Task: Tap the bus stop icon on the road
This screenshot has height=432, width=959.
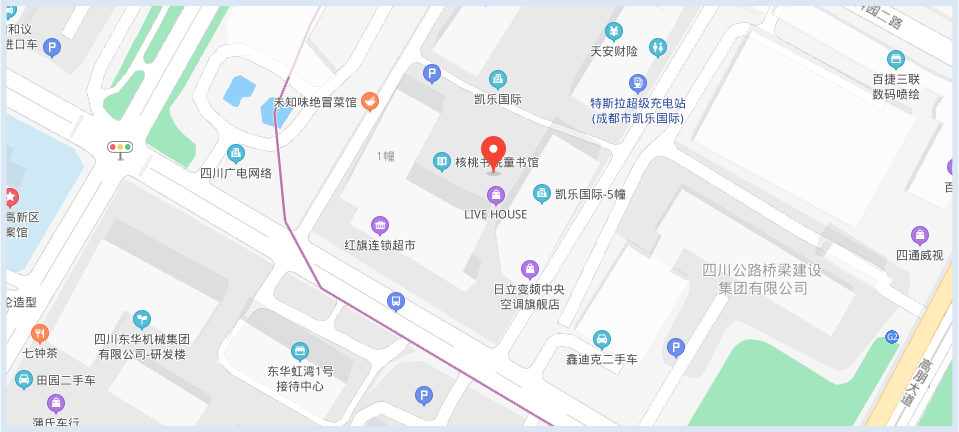Action: (x=396, y=301)
